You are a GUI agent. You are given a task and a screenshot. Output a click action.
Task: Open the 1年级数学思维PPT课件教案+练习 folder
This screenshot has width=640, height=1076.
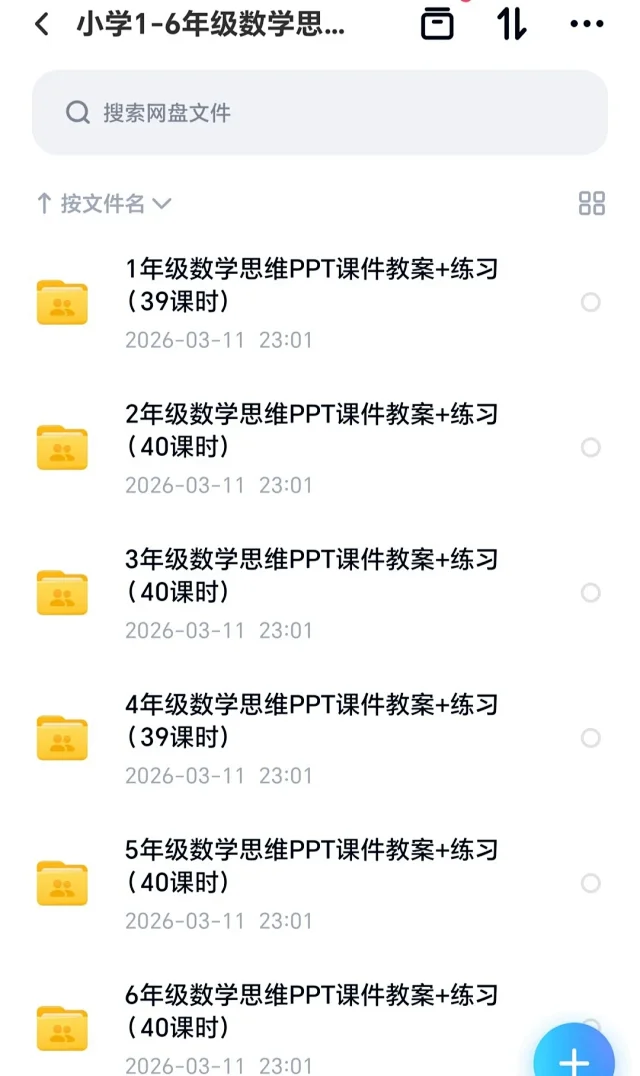pos(310,284)
